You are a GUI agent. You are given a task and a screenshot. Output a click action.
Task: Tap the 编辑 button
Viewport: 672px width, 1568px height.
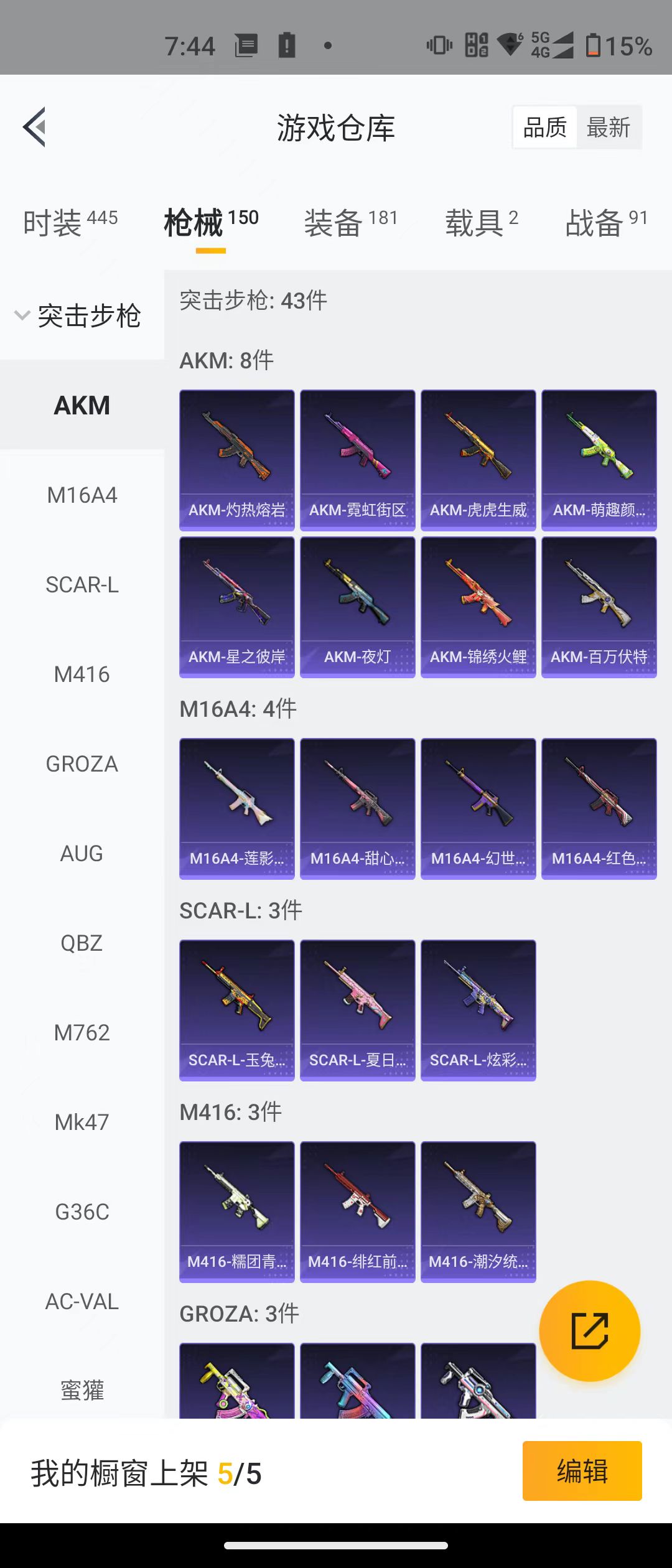[x=582, y=1471]
